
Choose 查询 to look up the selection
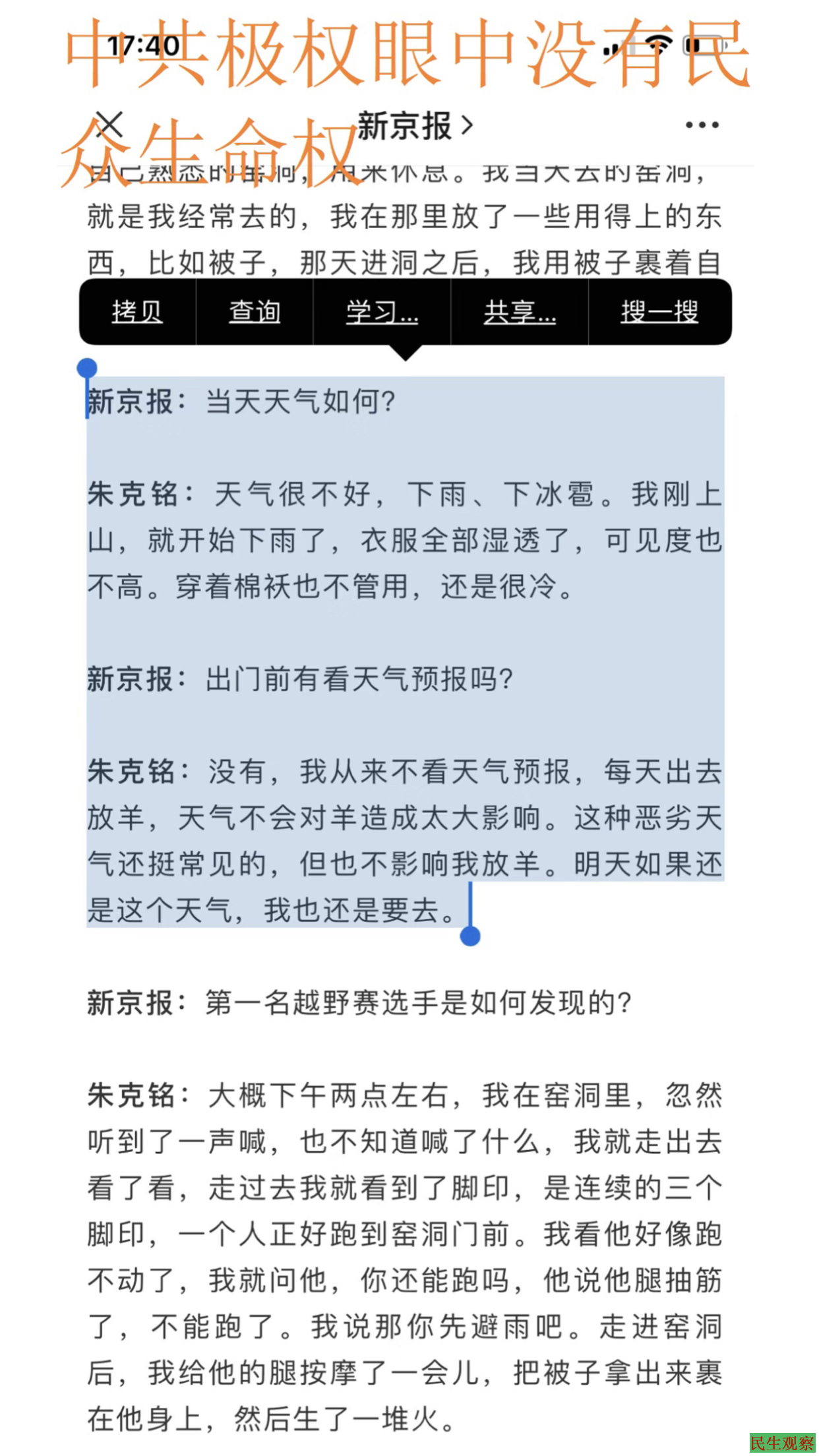coord(255,312)
